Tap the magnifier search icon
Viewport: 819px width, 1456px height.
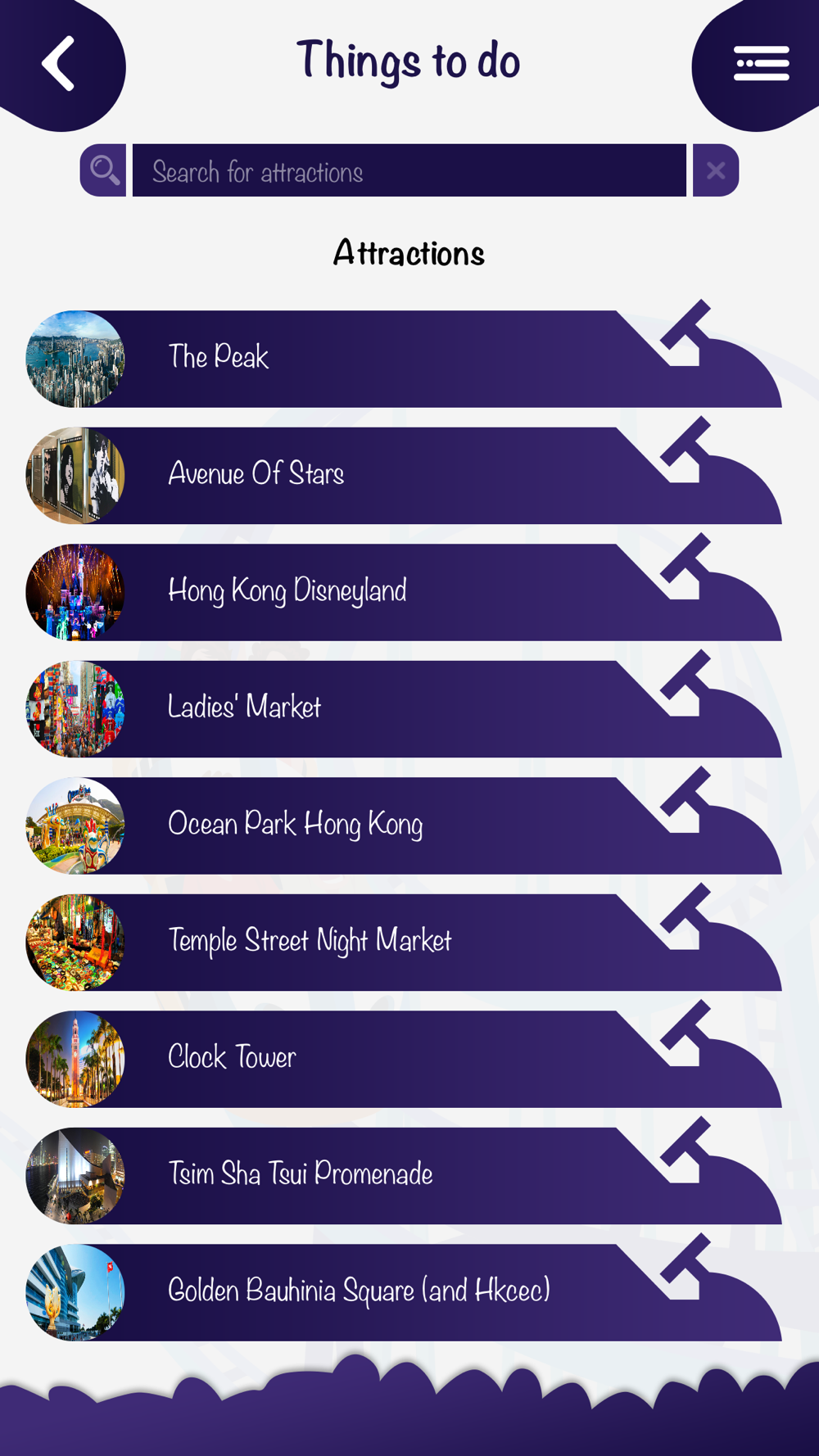coord(103,170)
